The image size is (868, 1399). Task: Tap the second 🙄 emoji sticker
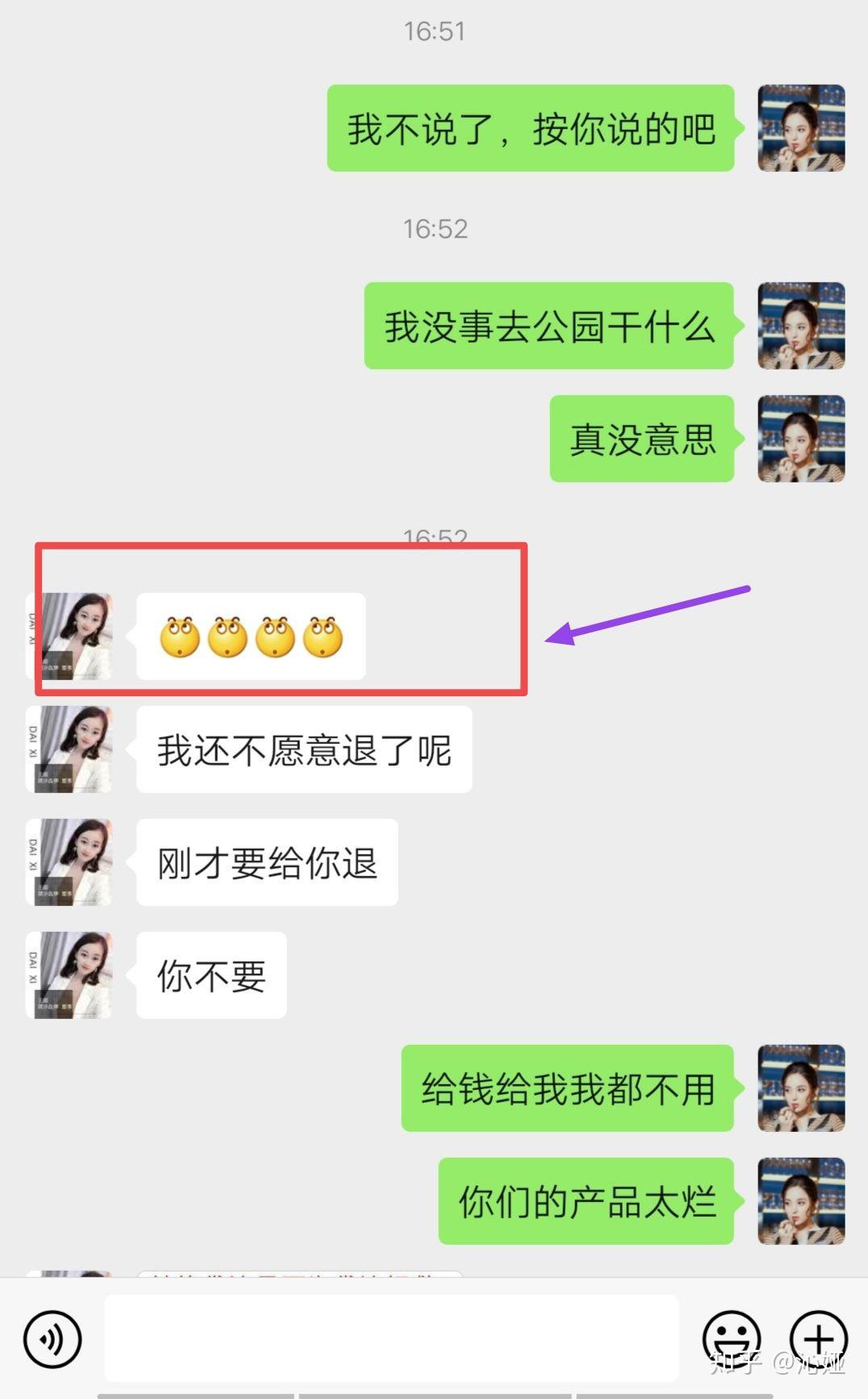pos(228,637)
